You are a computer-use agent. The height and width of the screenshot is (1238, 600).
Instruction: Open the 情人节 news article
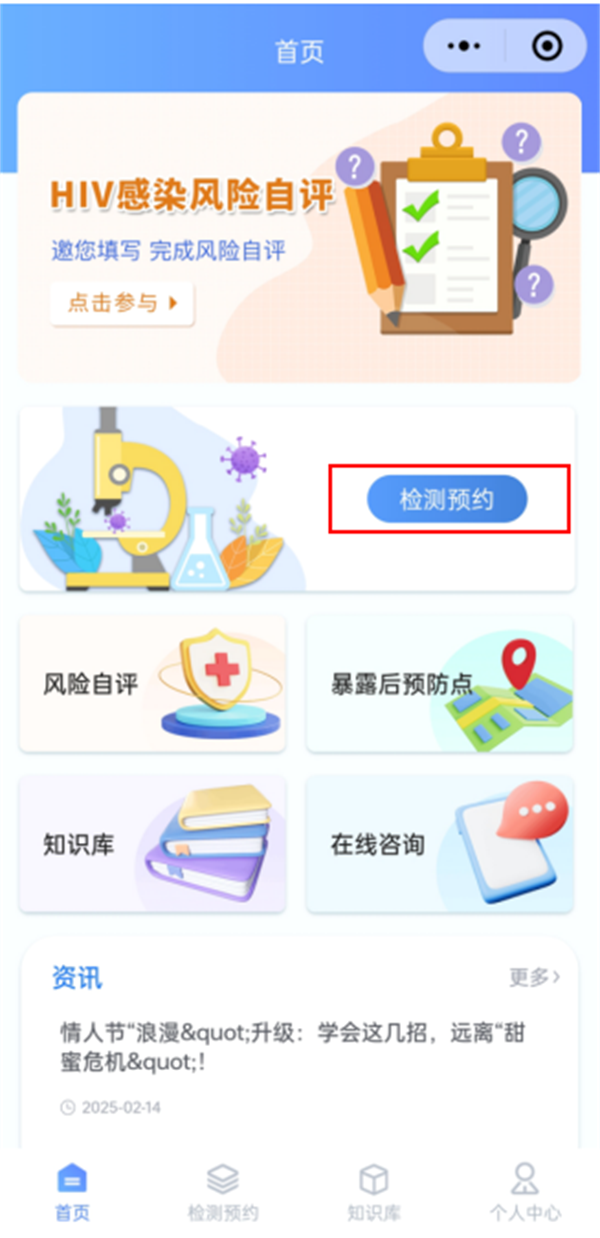(292, 1047)
